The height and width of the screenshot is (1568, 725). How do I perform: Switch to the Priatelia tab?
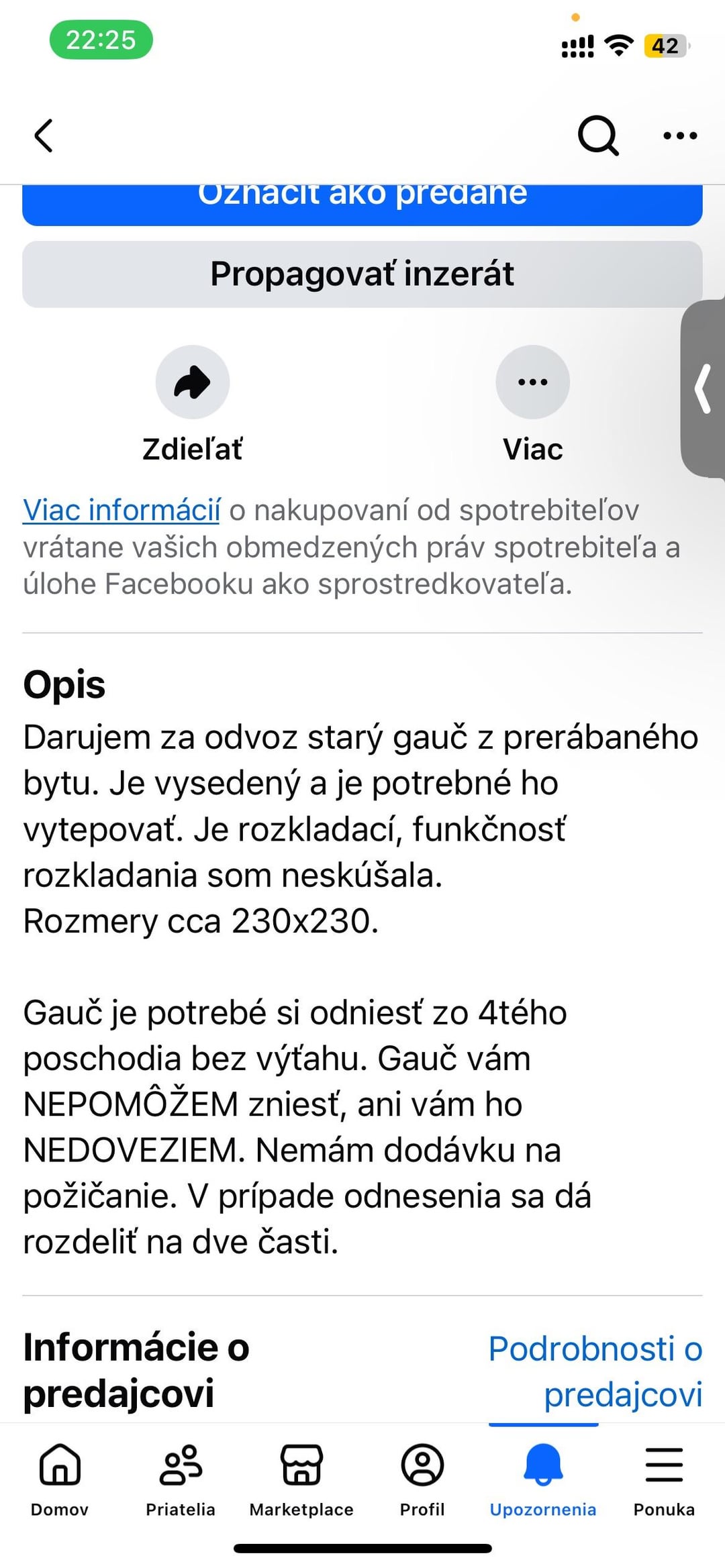[x=181, y=1480]
